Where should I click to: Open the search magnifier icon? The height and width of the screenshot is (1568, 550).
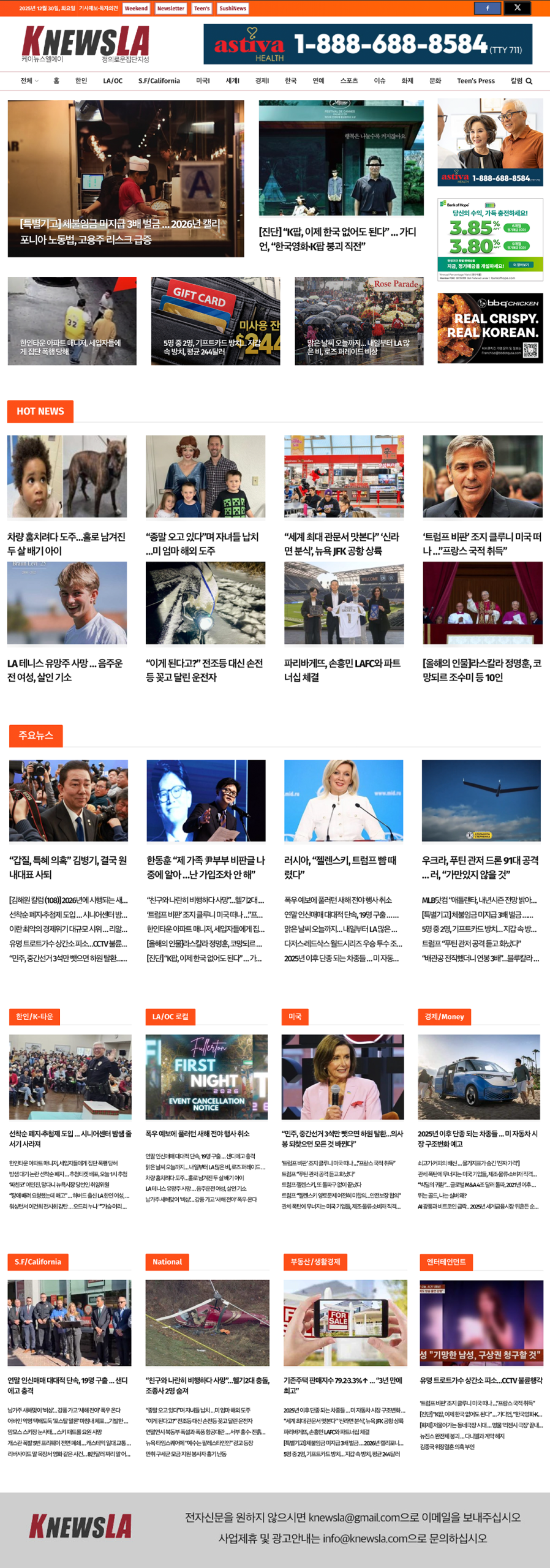pos(529,81)
